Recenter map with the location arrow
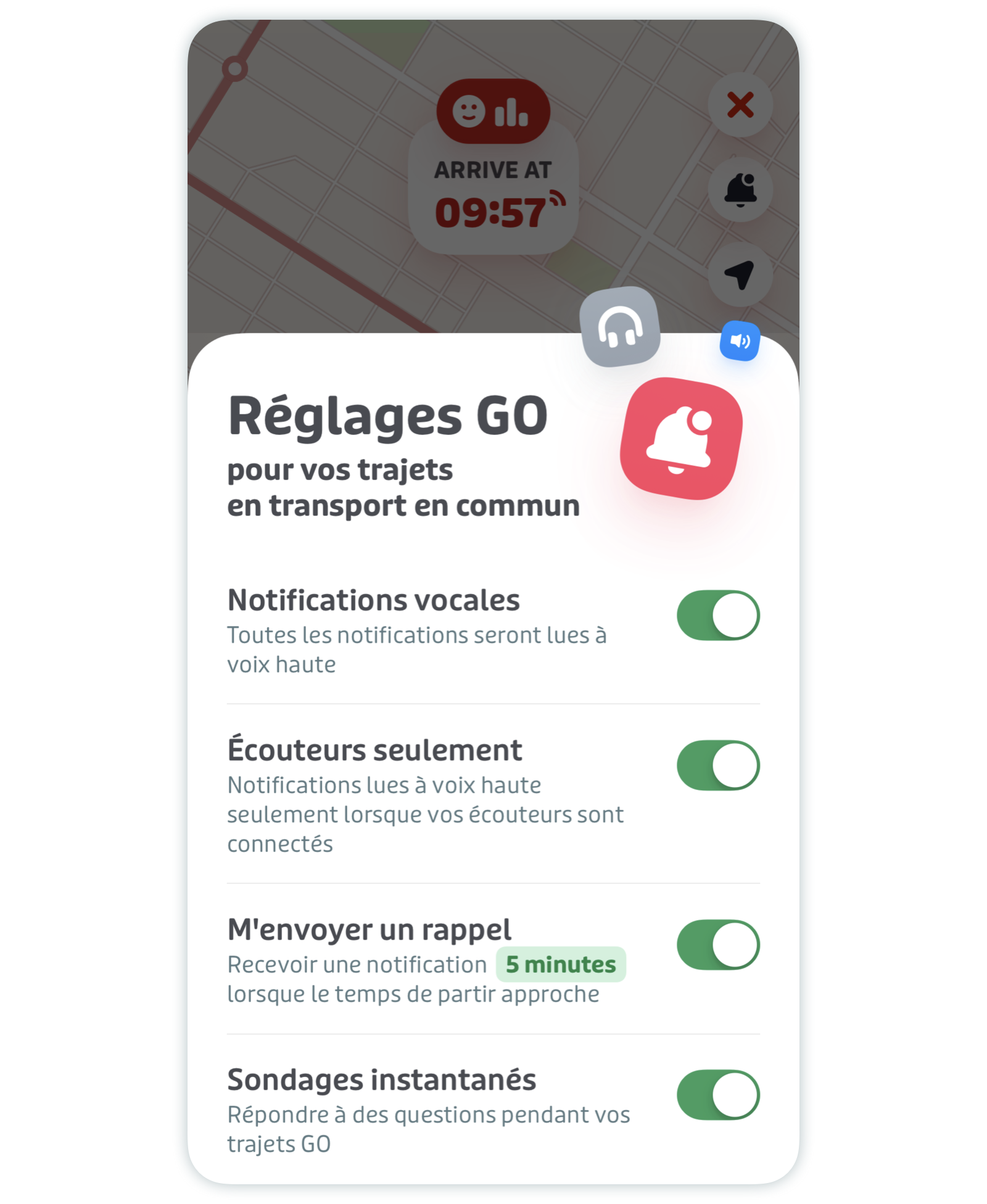Screen dimensions: 987x1204 (x=740, y=274)
